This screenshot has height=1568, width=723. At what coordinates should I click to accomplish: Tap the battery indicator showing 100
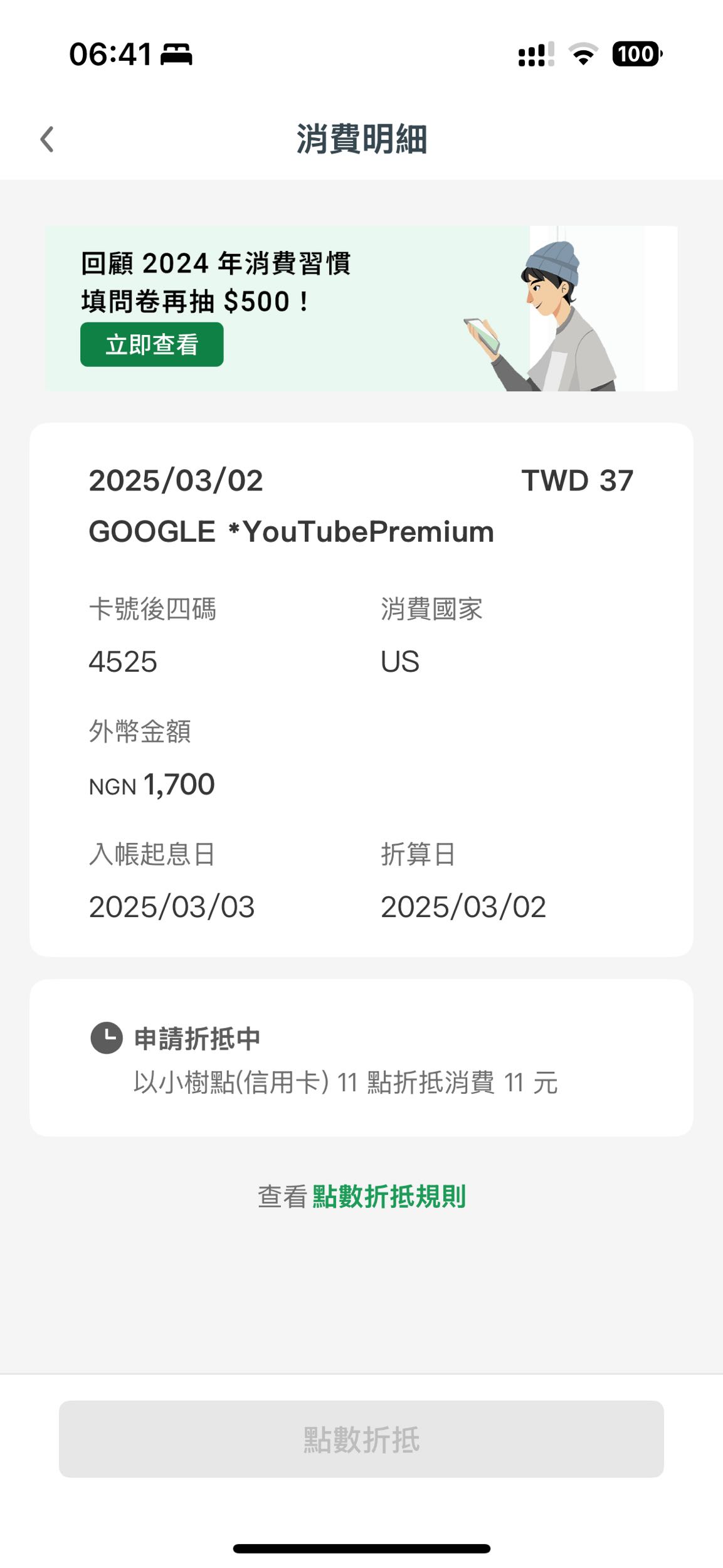click(x=635, y=55)
